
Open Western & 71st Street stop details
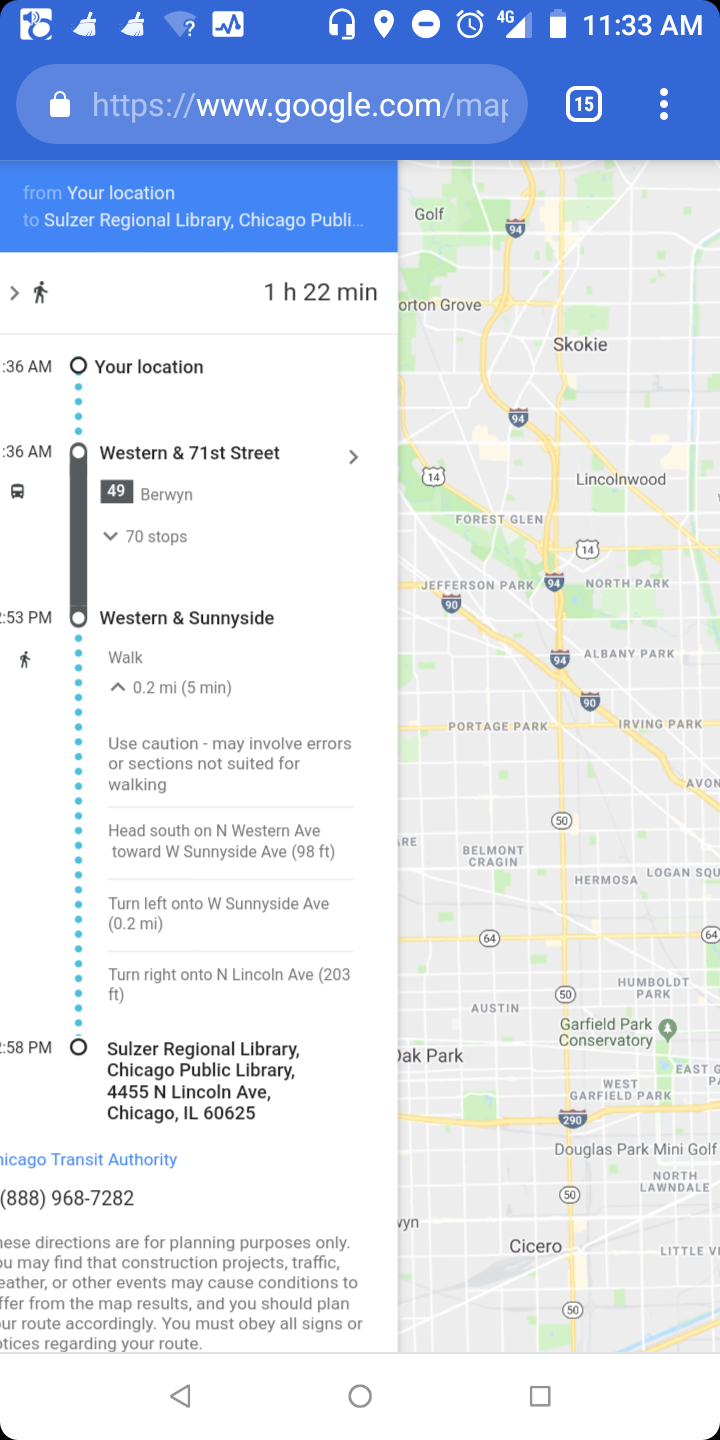(x=352, y=457)
